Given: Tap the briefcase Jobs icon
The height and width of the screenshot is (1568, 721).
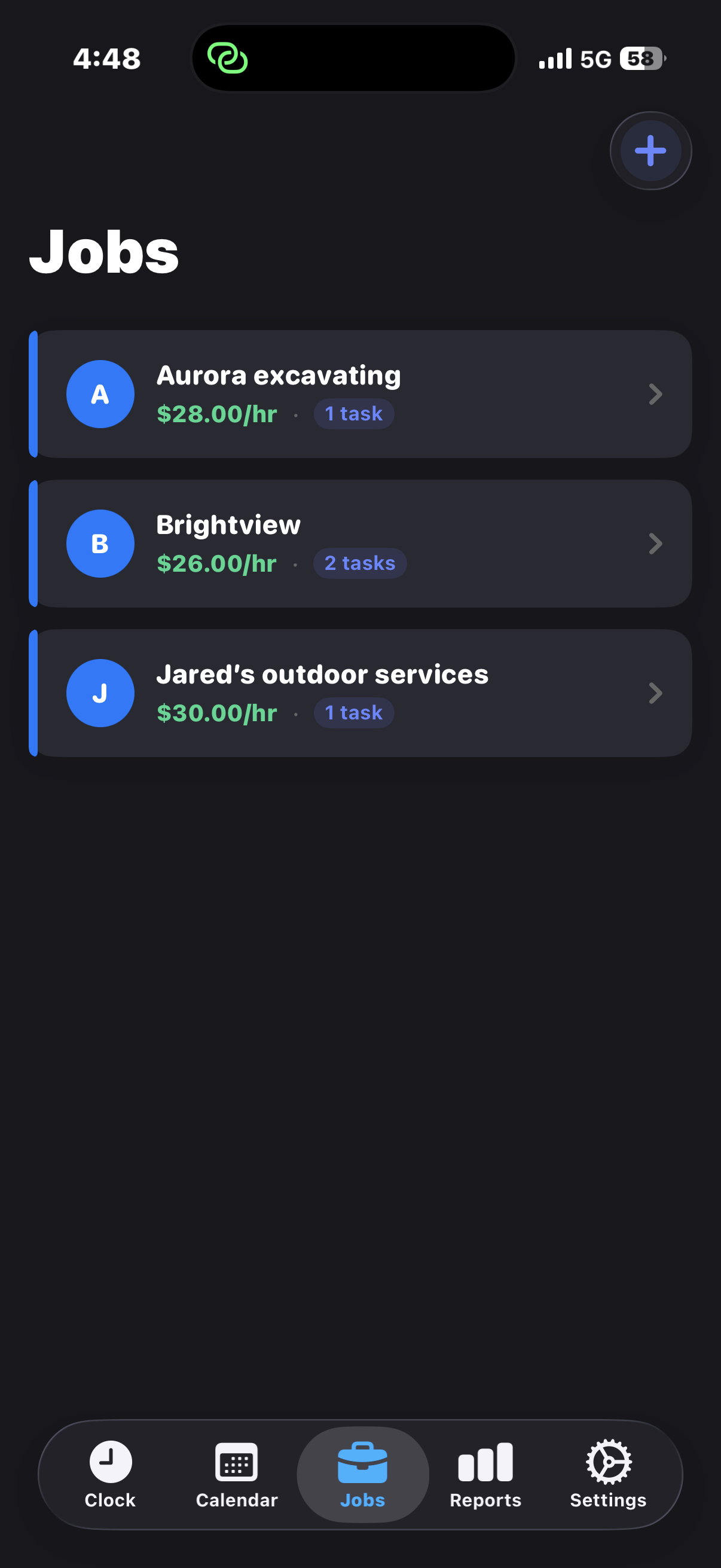Looking at the screenshot, I should 362,1461.
